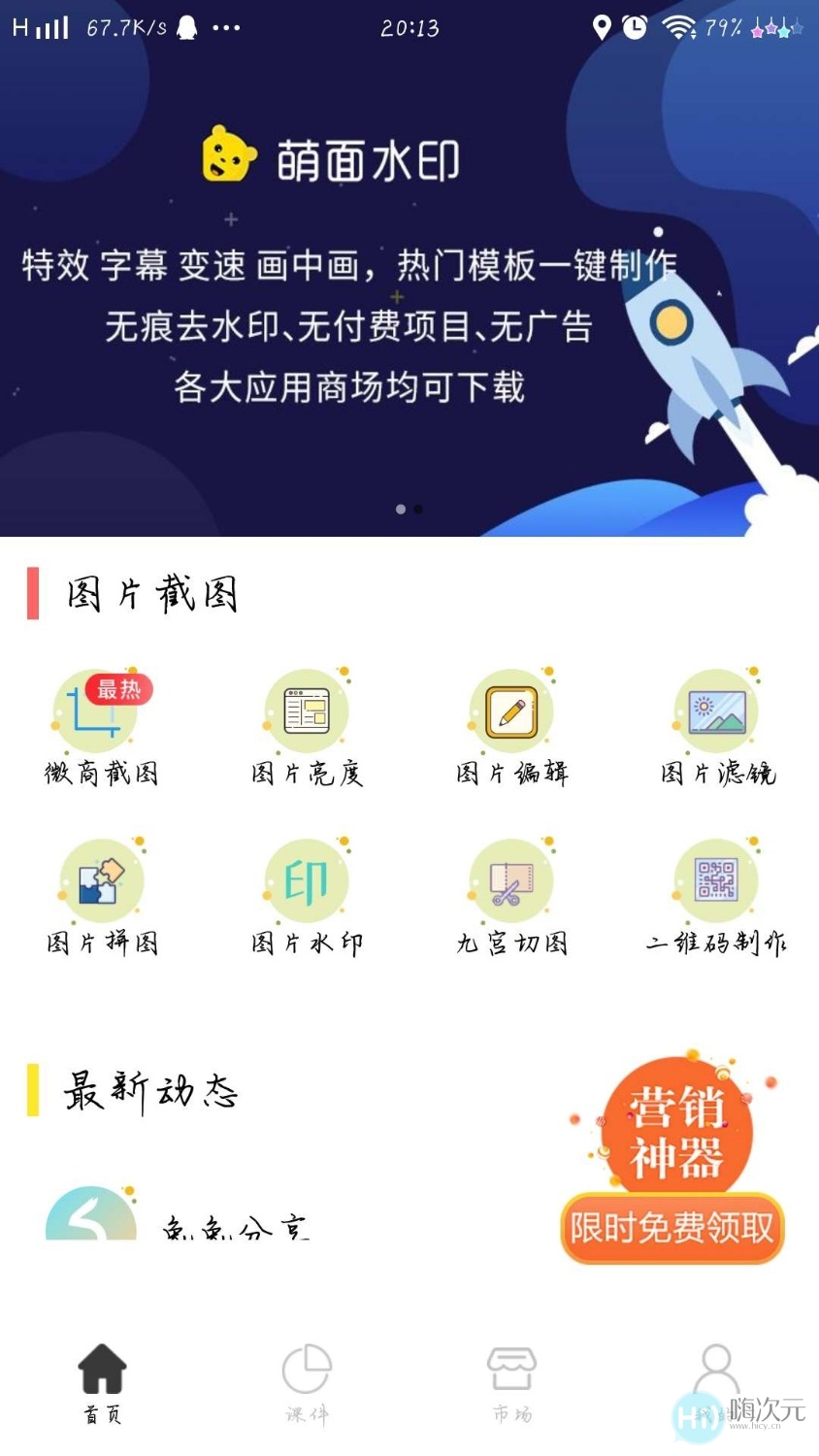Open the 图片滤镜 filter tool
The width and height of the screenshot is (819, 1456).
(716, 711)
